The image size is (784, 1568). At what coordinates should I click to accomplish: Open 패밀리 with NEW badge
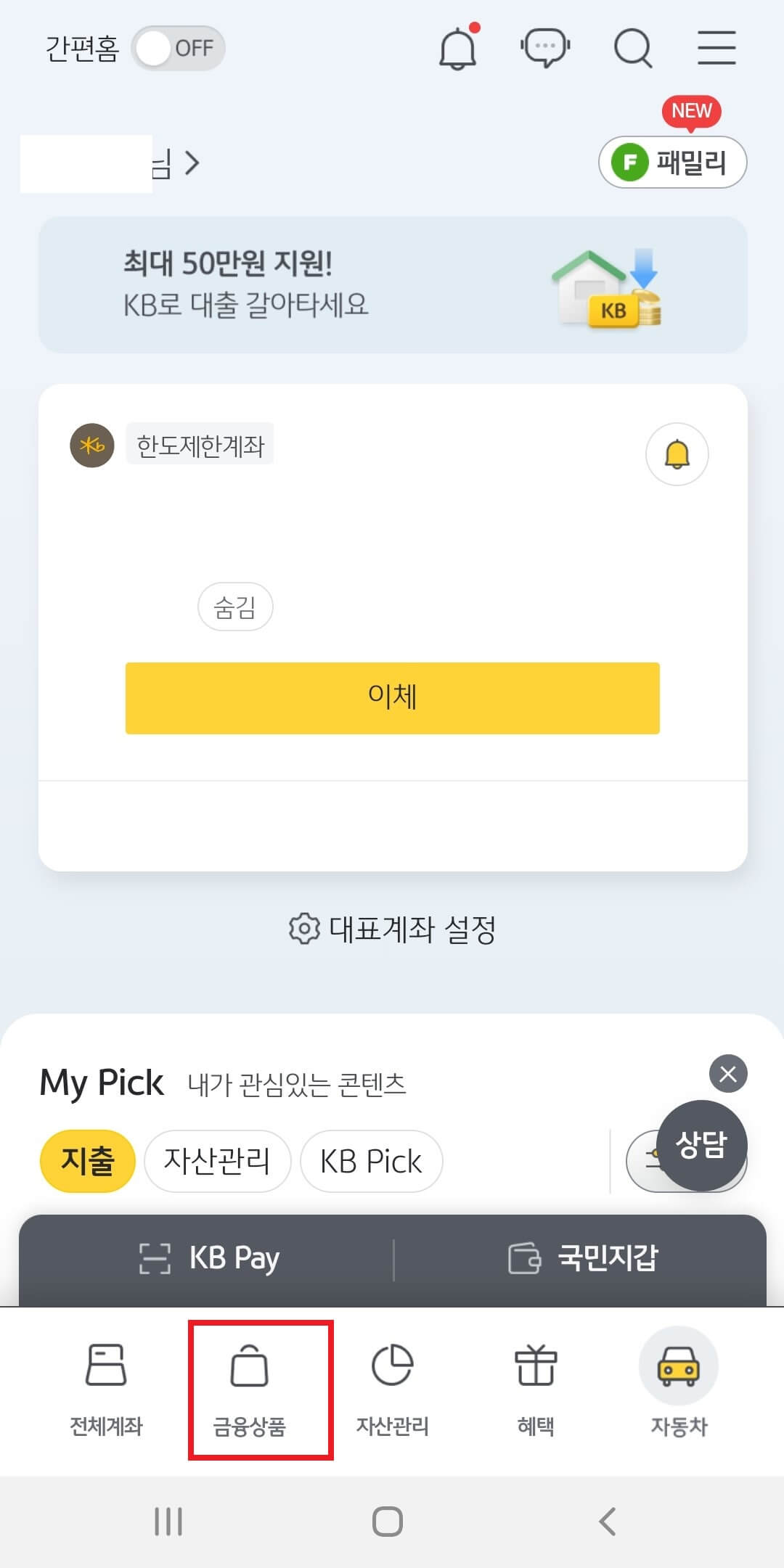tap(671, 163)
